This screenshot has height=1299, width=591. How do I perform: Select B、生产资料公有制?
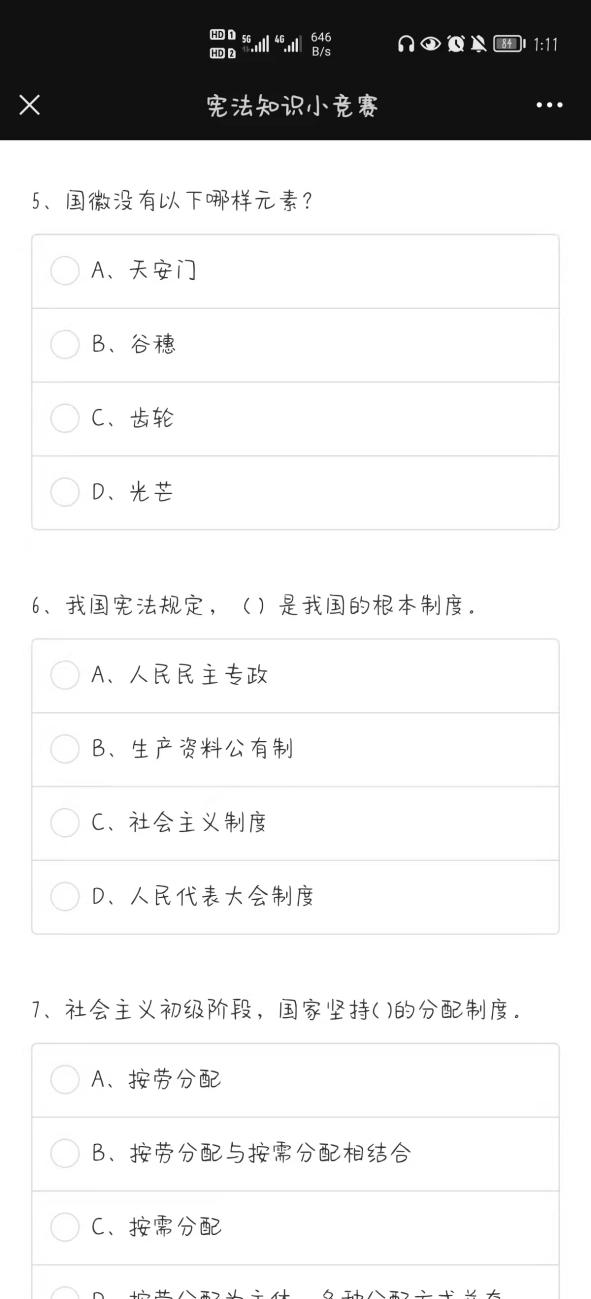pyautogui.click(x=295, y=750)
